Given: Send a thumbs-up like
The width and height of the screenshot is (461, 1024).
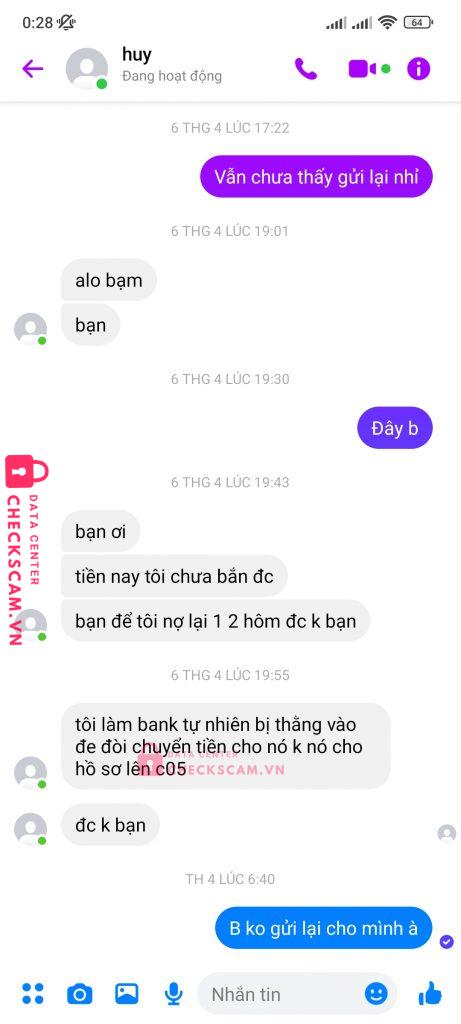Looking at the screenshot, I should (430, 993).
